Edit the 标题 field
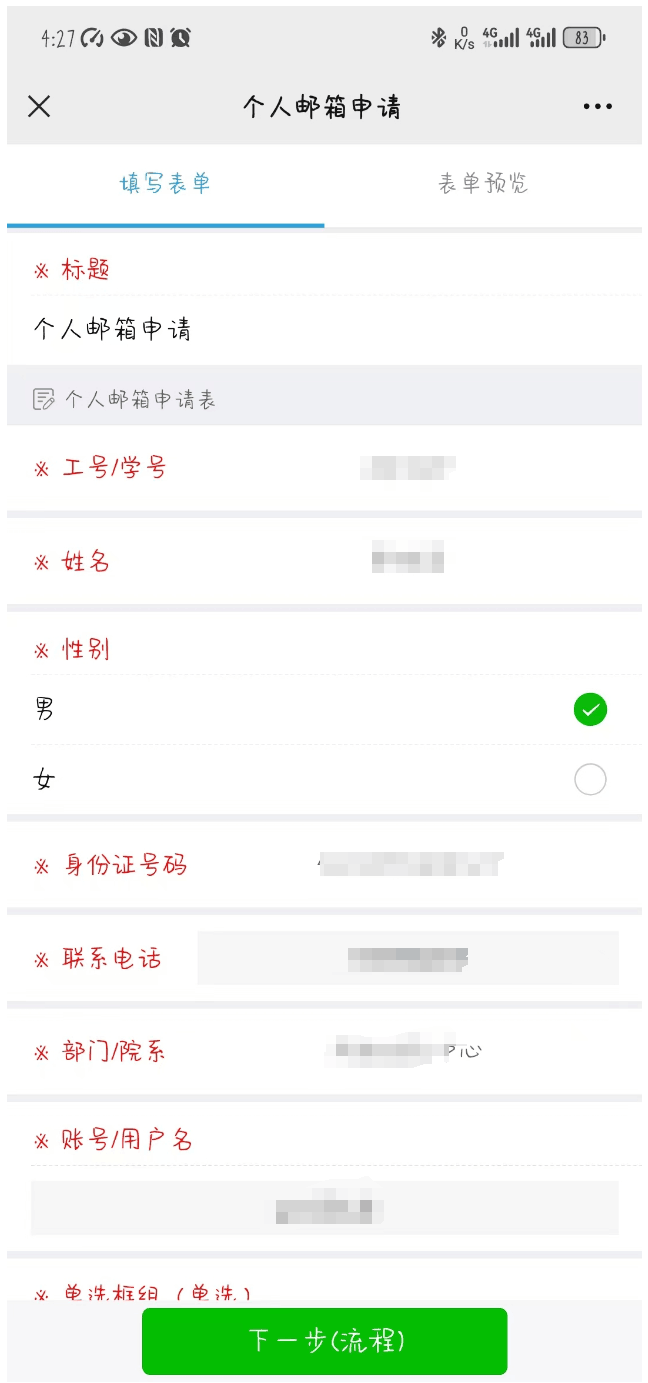 coord(324,330)
